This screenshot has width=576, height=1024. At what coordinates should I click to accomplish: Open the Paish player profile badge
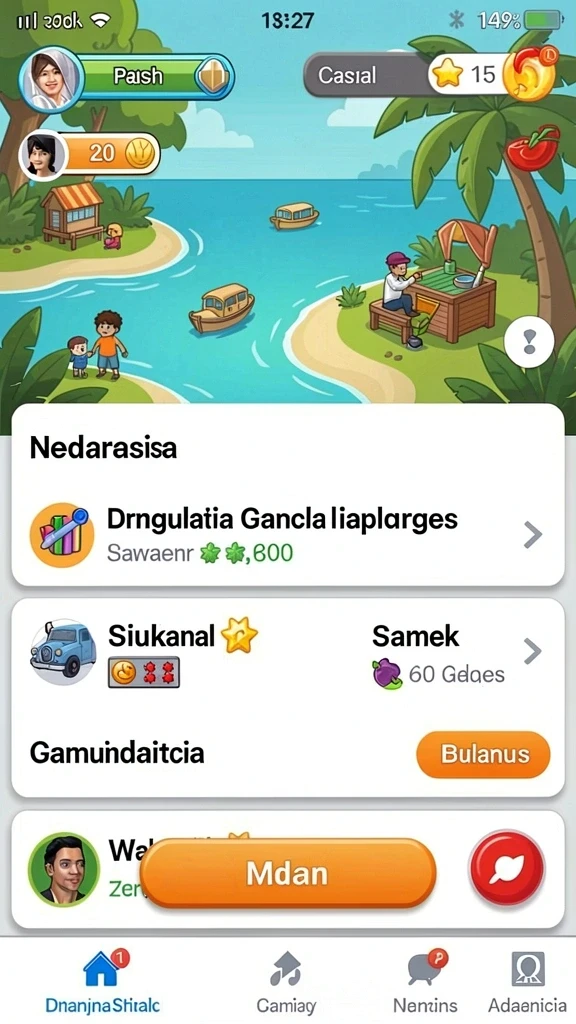(127, 78)
